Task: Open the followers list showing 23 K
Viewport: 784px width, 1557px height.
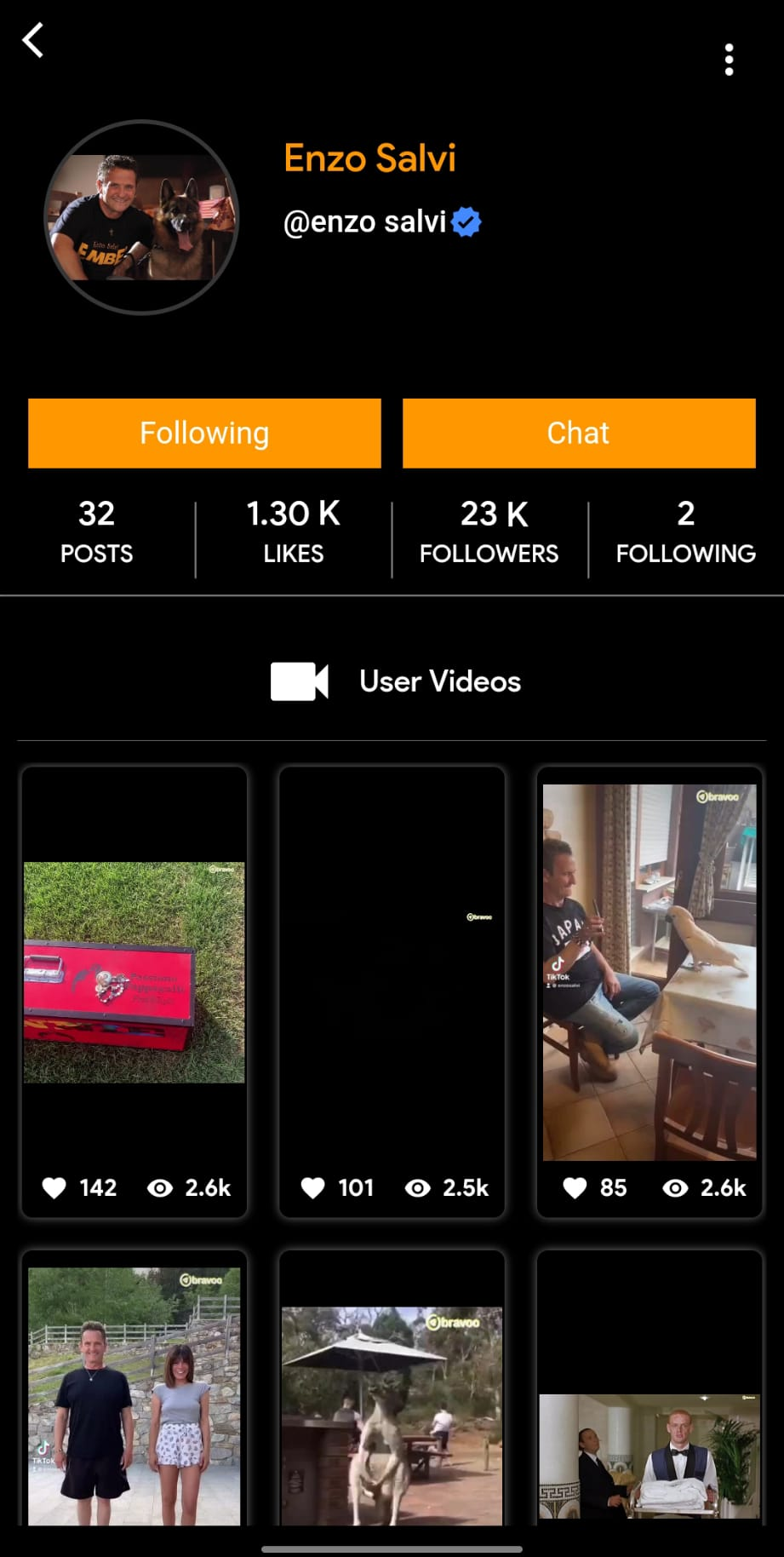Action: (489, 531)
